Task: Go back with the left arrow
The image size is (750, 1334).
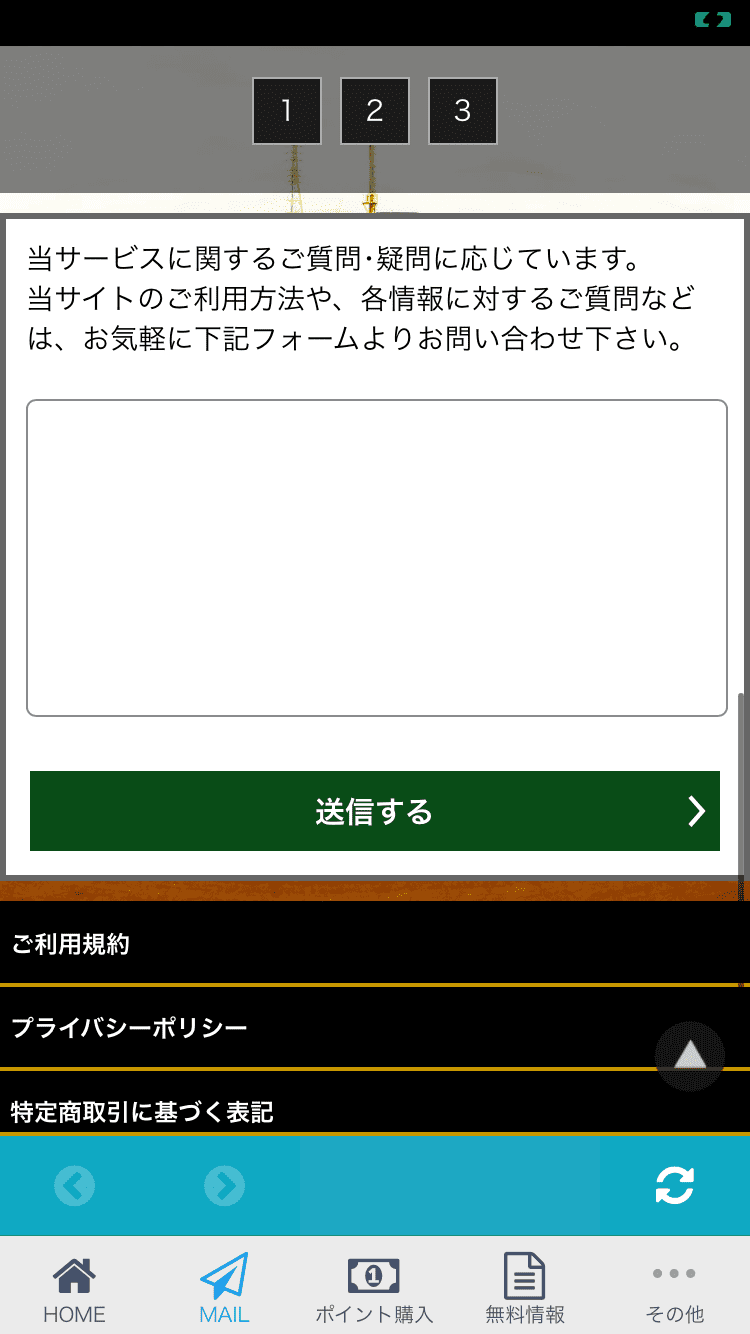Action: (x=74, y=1186)
